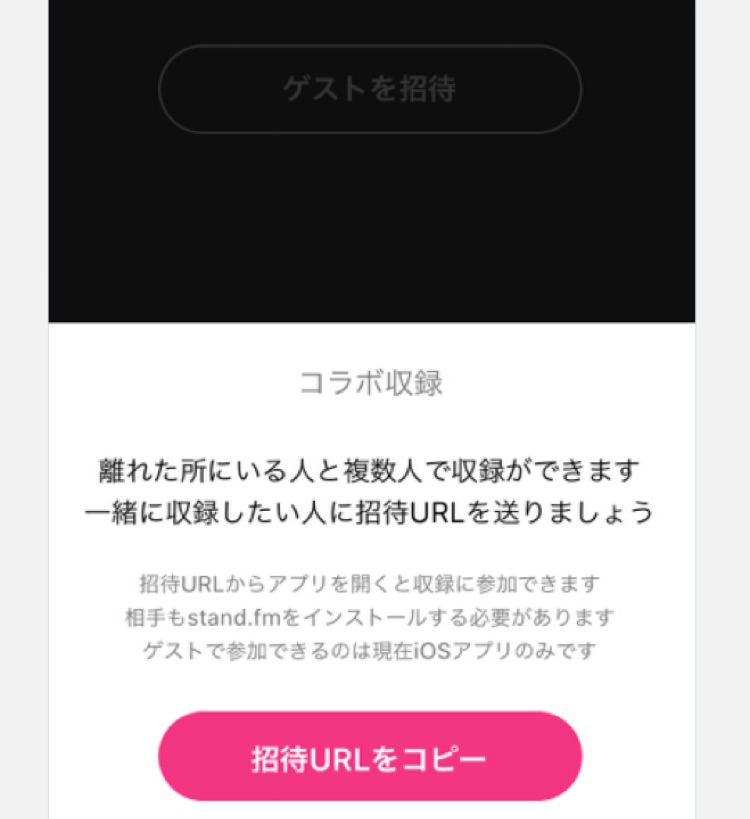Image resolution: width=750 pixels, height=819 pixels.
Task: Tap the dimmed ゲストを招待 button
Action: [x=370, y=89]
